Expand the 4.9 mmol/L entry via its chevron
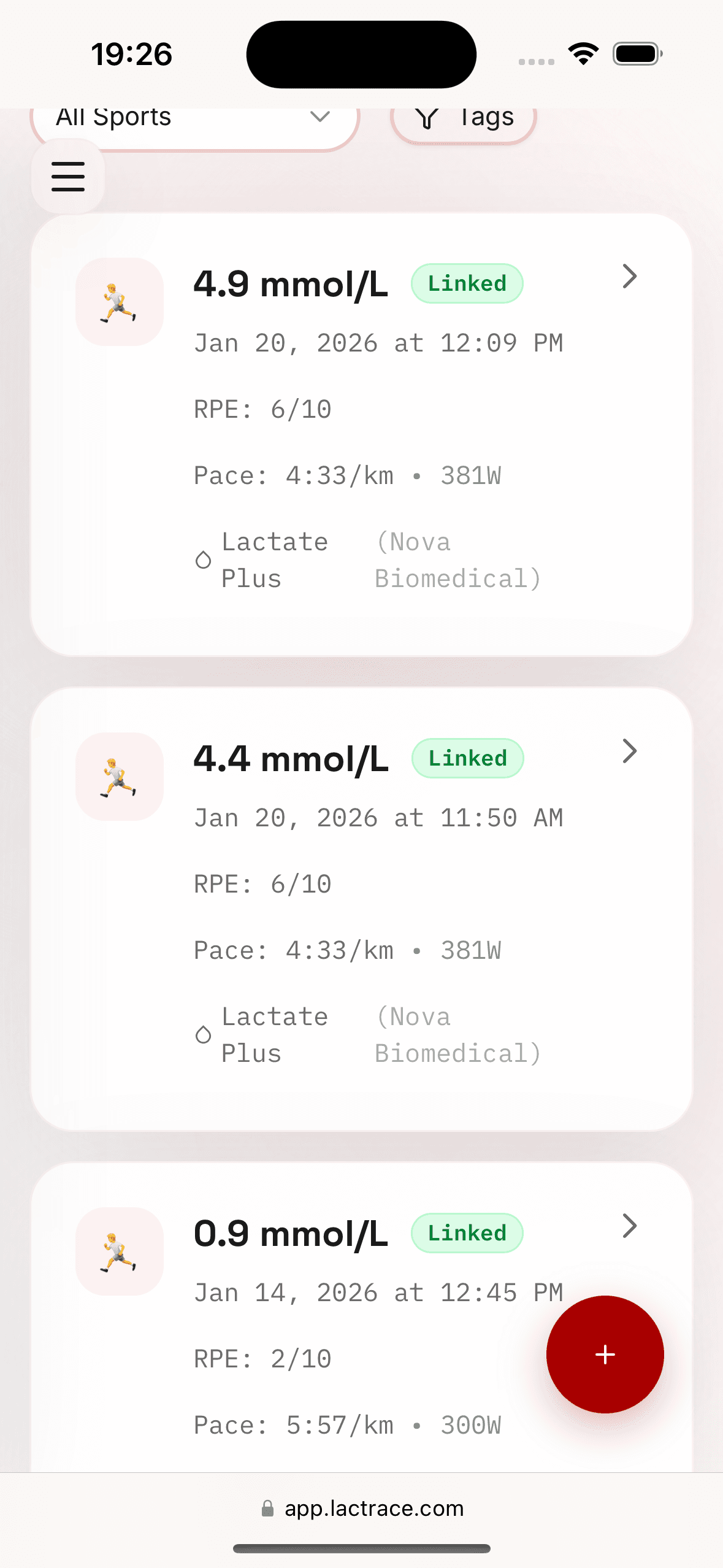 click(630, 277)
